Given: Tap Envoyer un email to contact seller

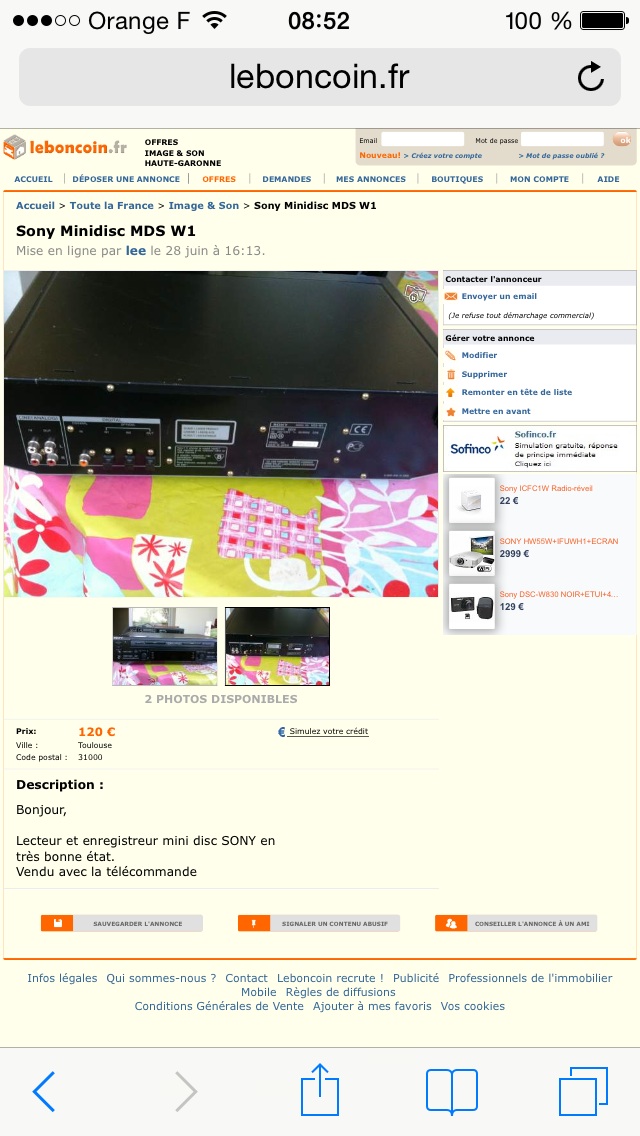Looking at the screenshot, I should (x=499, y=296).
